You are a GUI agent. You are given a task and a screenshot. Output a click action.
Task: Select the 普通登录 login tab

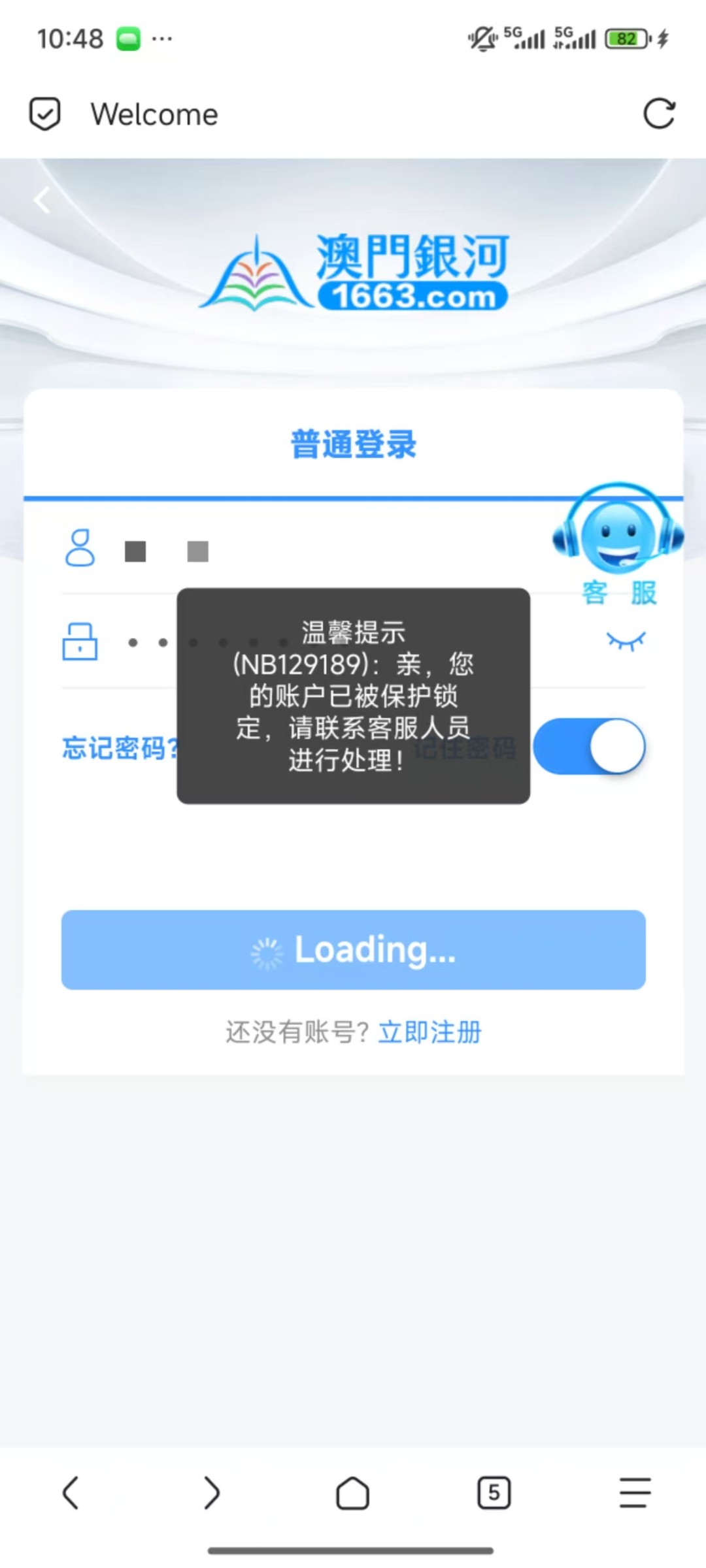pyautogui.click(x=353, y=443)
